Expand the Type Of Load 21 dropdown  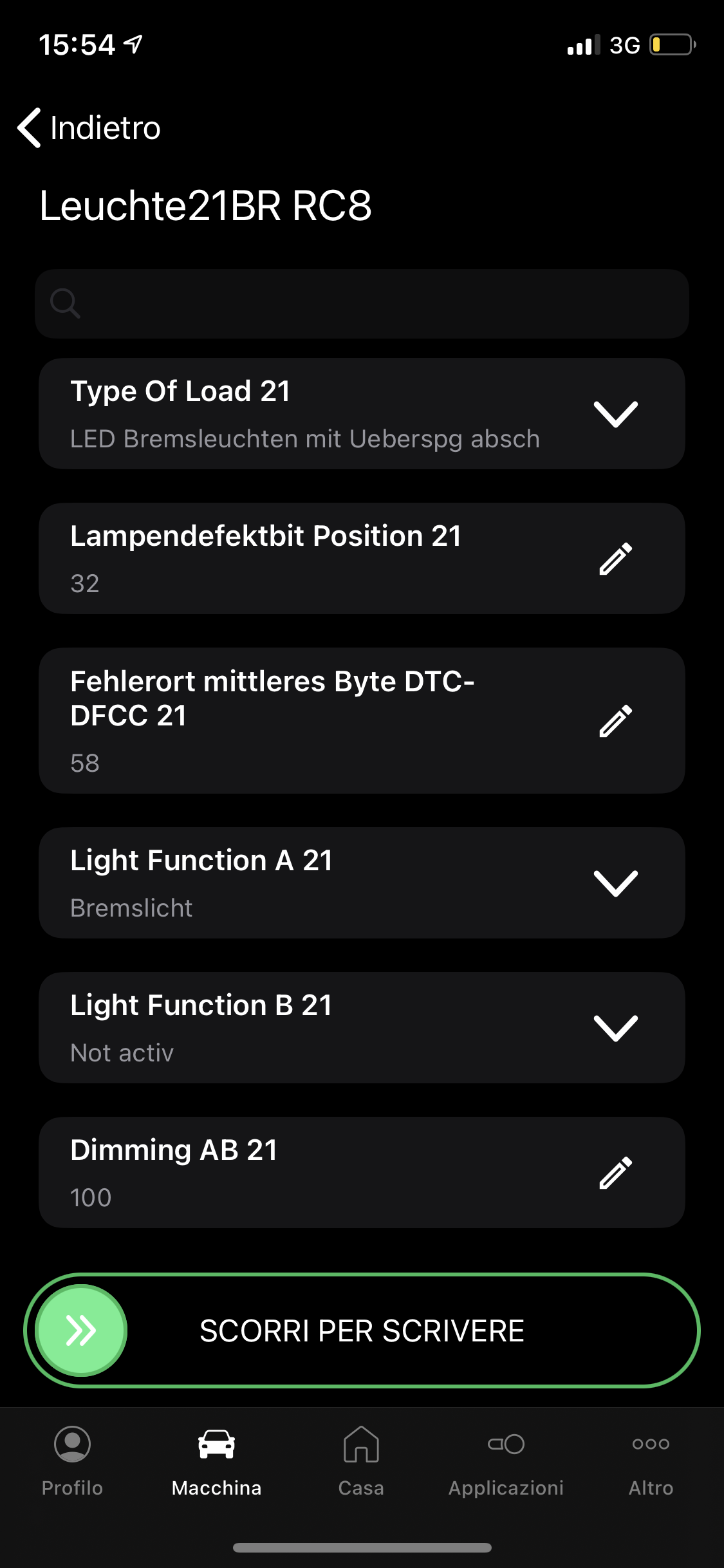pyautogui.click(x=615, y=414)
